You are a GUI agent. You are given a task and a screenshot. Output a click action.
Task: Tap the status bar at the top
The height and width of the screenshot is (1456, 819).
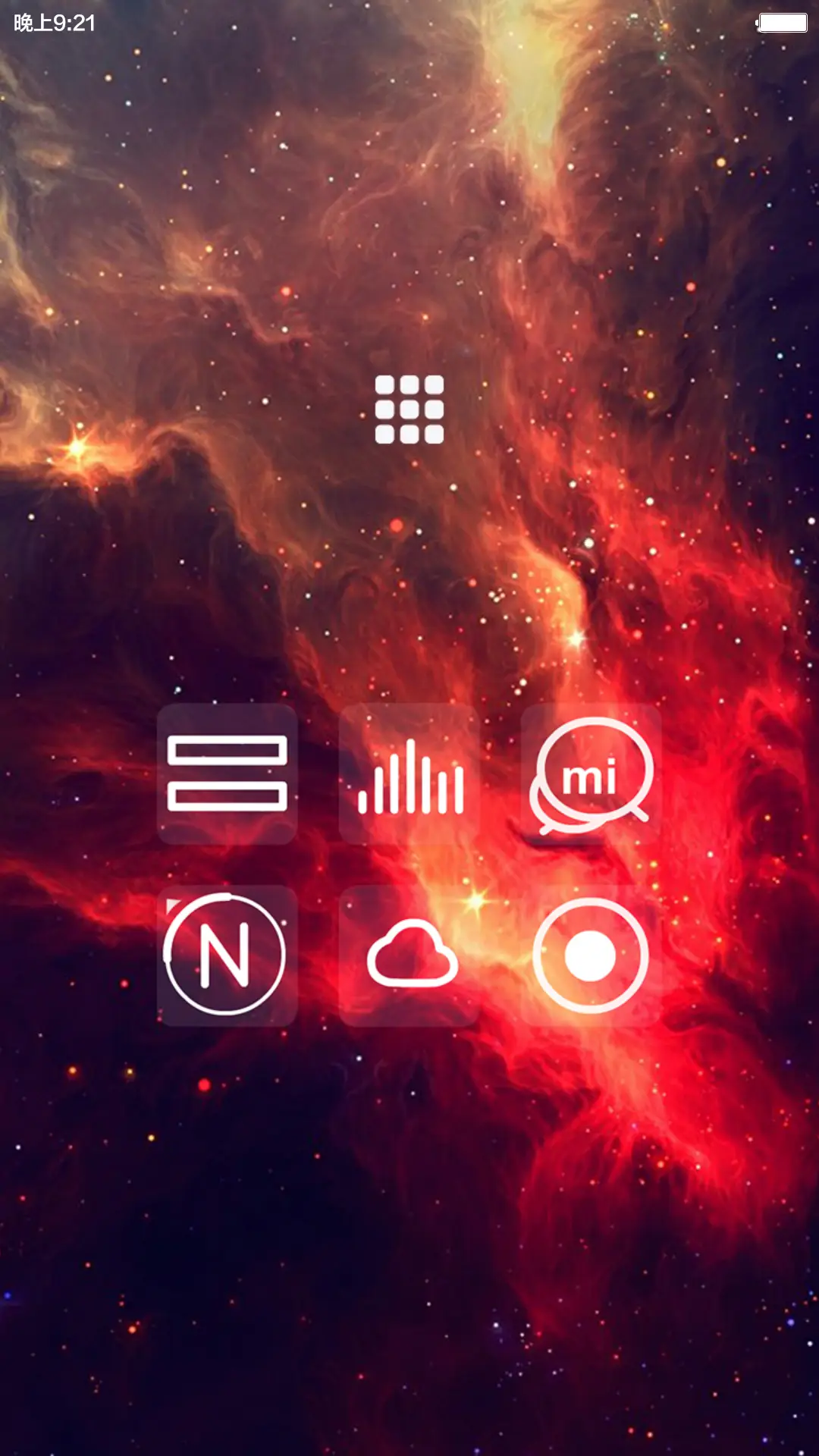(409, 23)
